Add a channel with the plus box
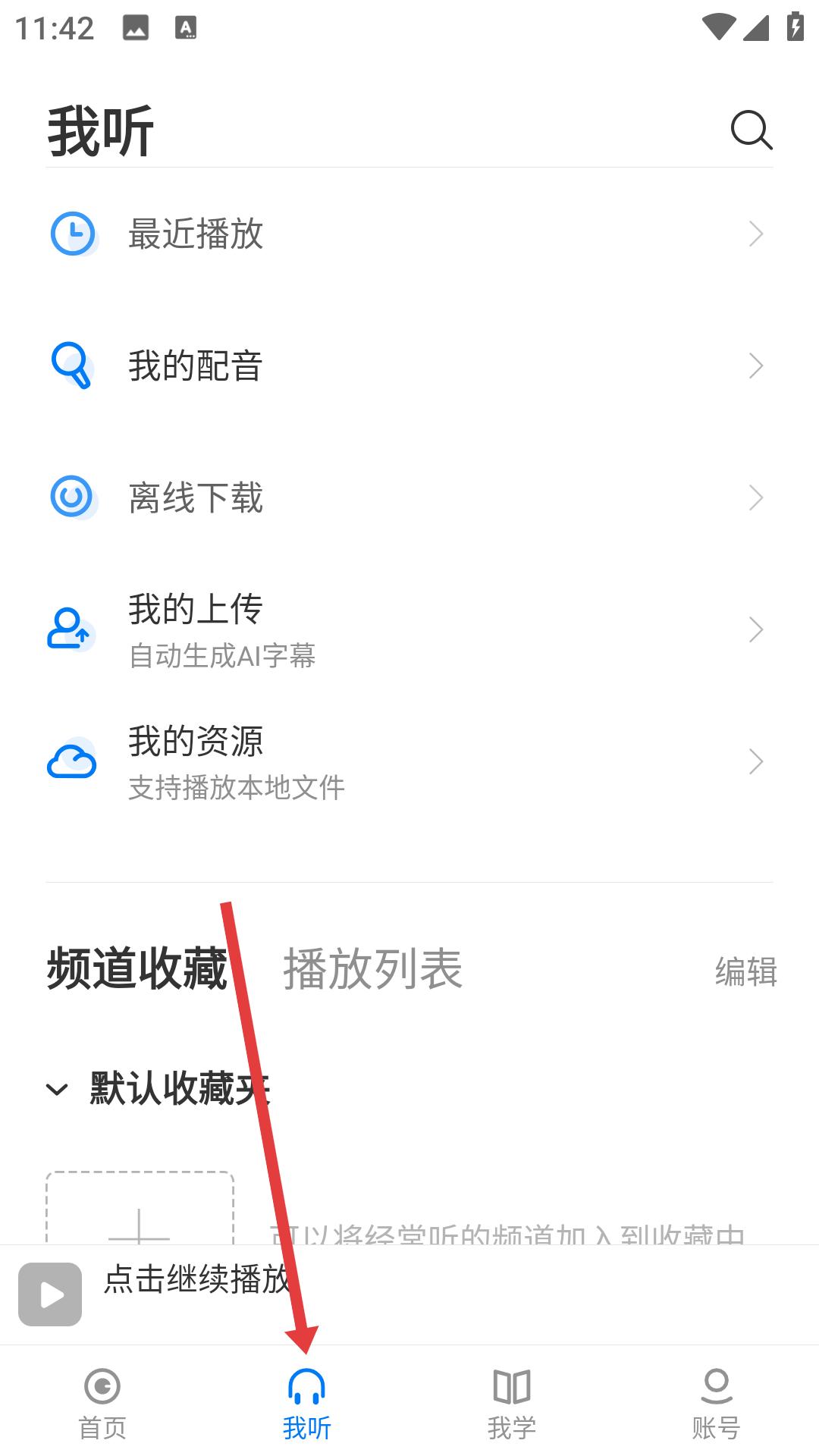Viewport: 819px width, 1456px height. tap(140, 1210)
